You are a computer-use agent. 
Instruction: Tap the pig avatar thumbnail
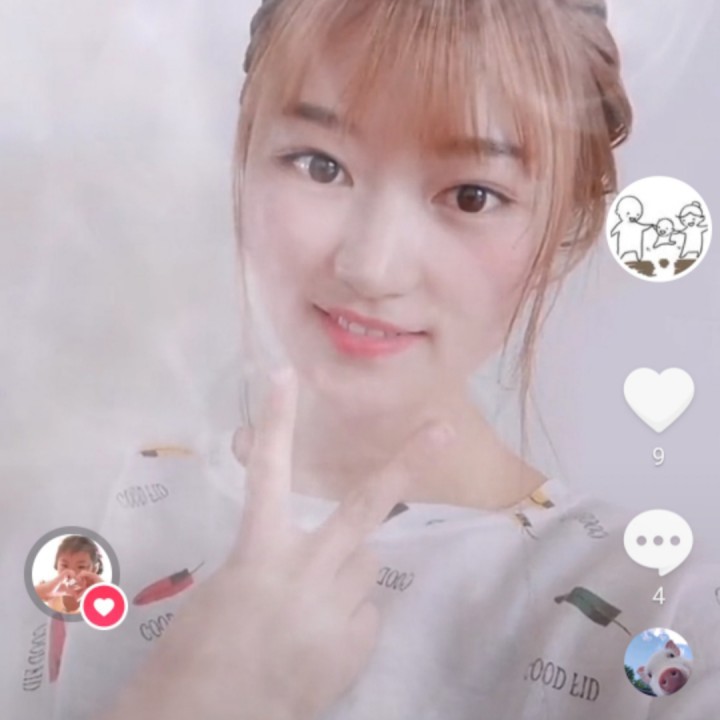[x=658, y=662]
